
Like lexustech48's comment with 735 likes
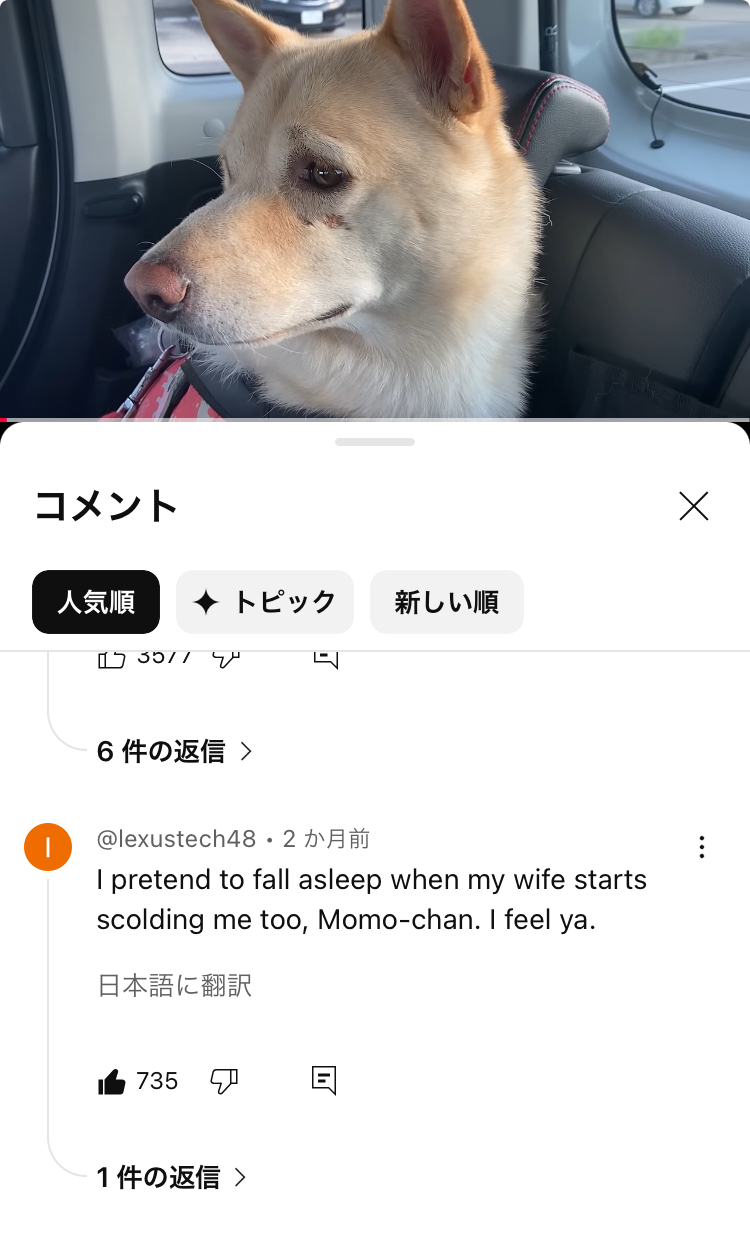coord(112,1081)
